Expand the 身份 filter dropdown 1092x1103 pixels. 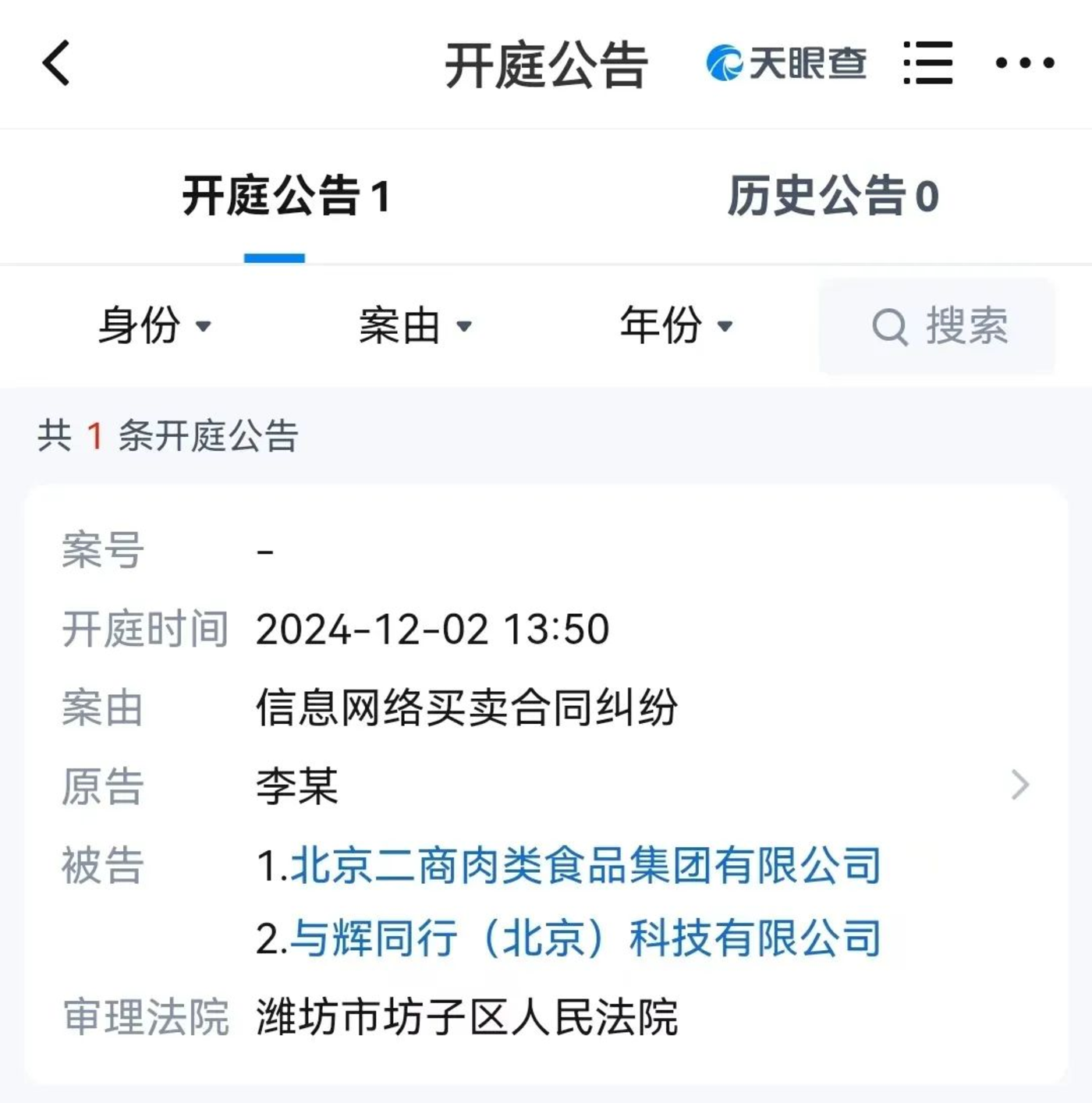click(x=154, y=325)
